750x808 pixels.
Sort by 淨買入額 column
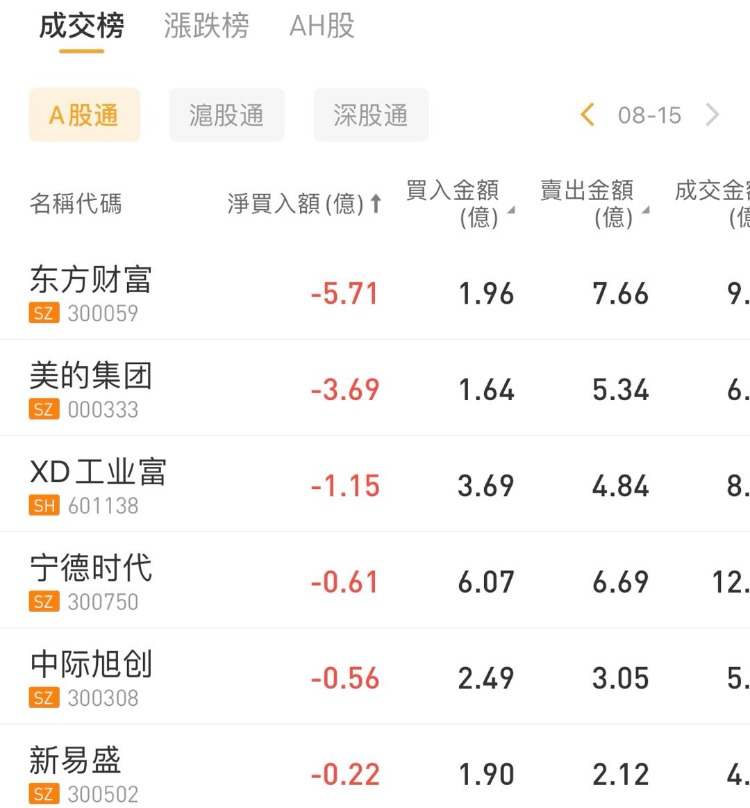click(x=304, y=204)
